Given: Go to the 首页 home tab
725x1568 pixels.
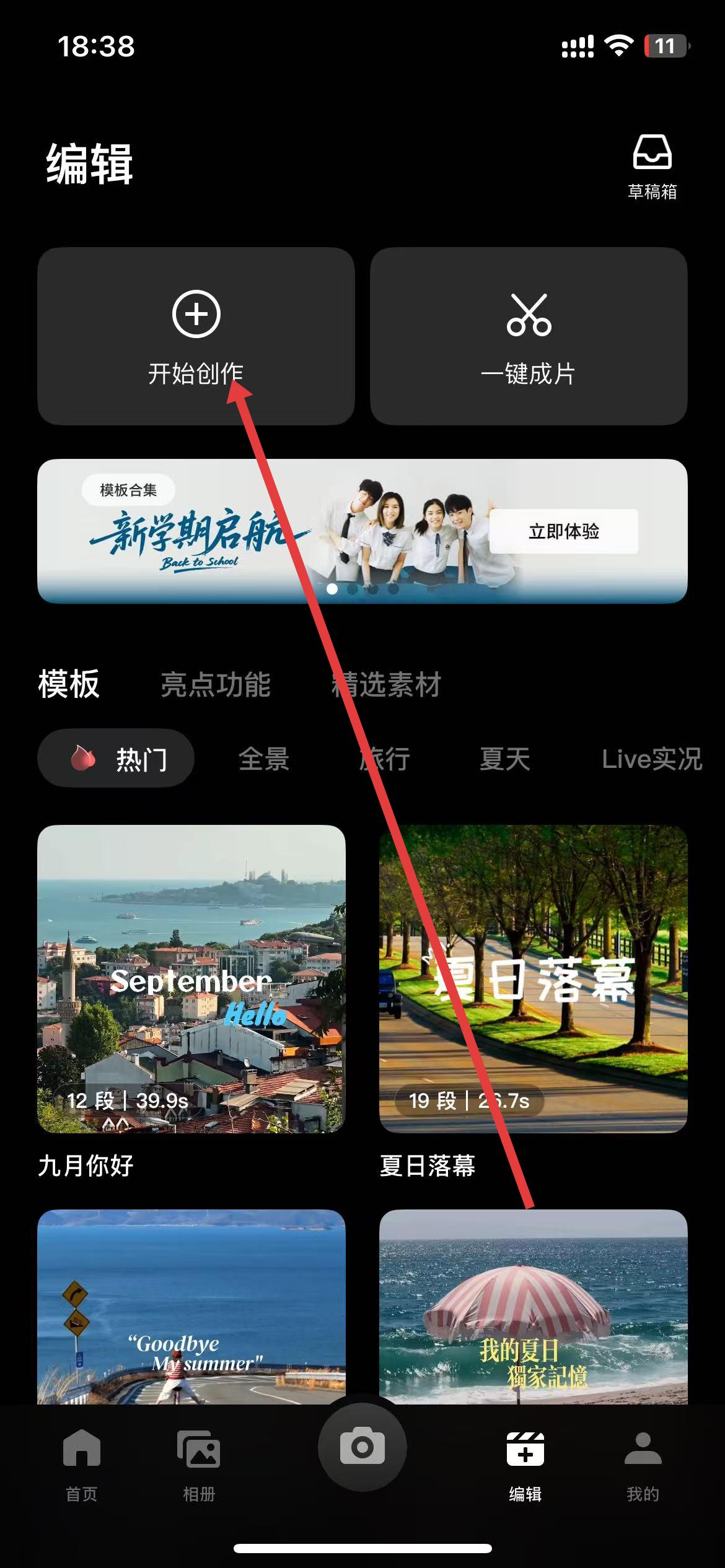Looking at the screenshot, I should tap(82, 1464).
